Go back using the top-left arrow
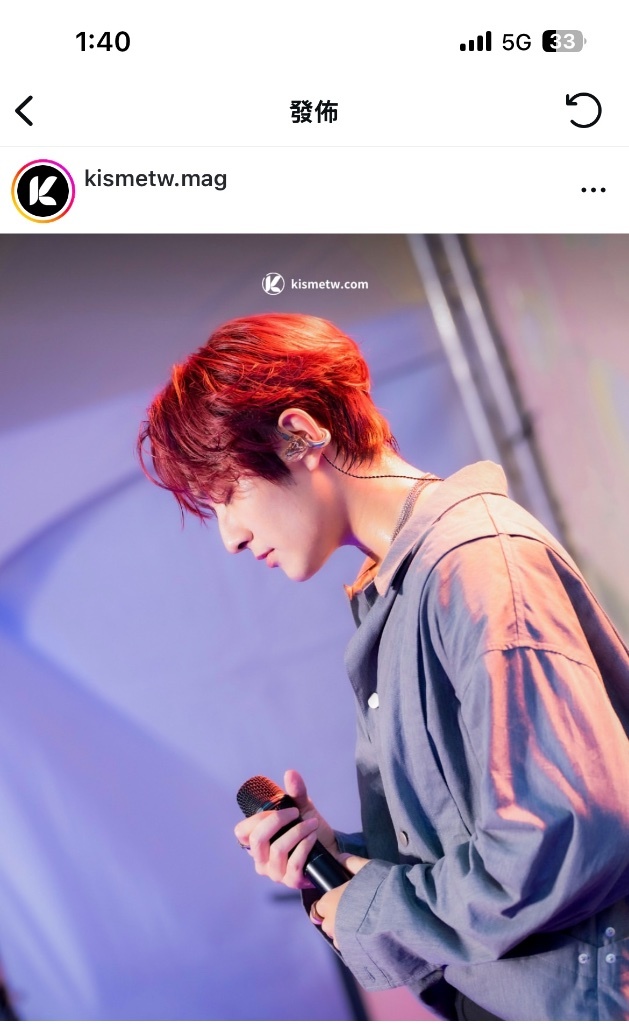629x1024 pixels. [25, 111]
